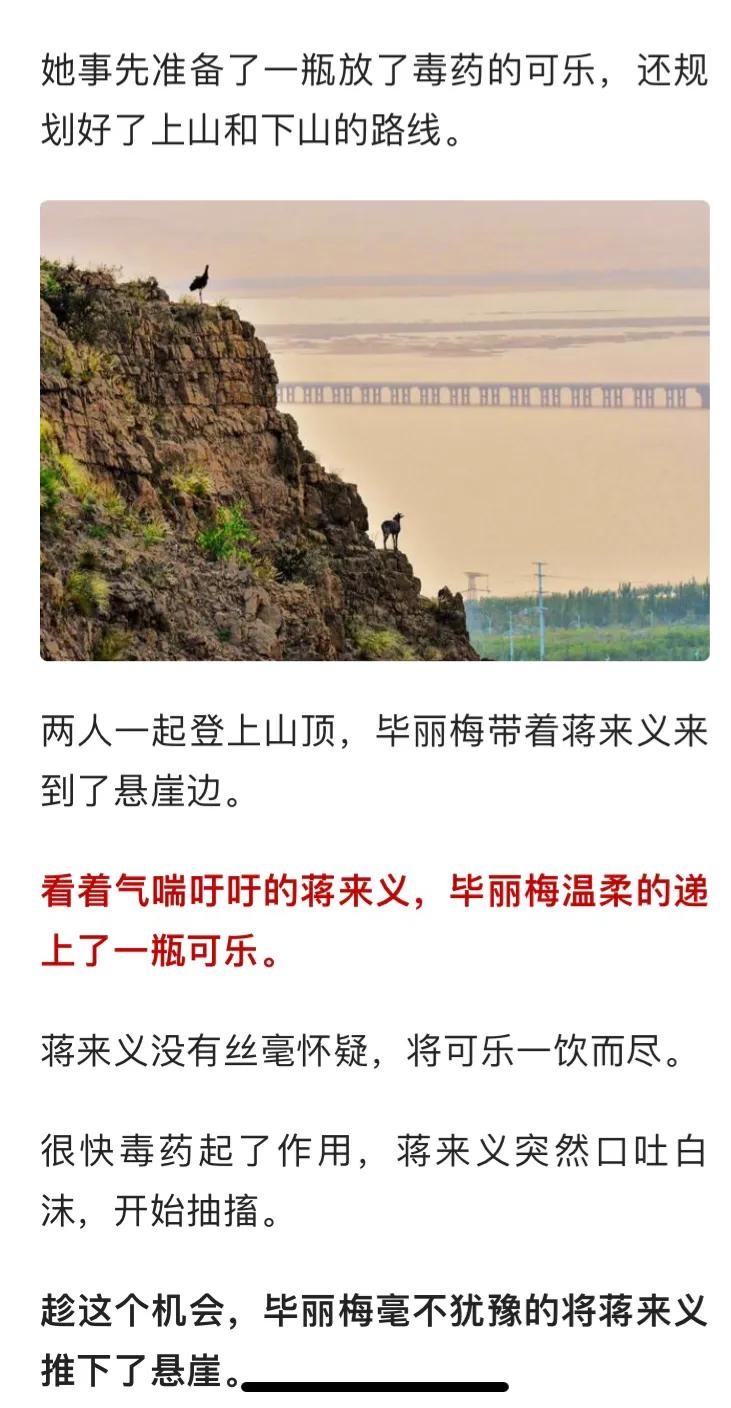Open the cliff photo in the article
Image resolution: width=731 pixels, height=1408 pixels.
374,430
